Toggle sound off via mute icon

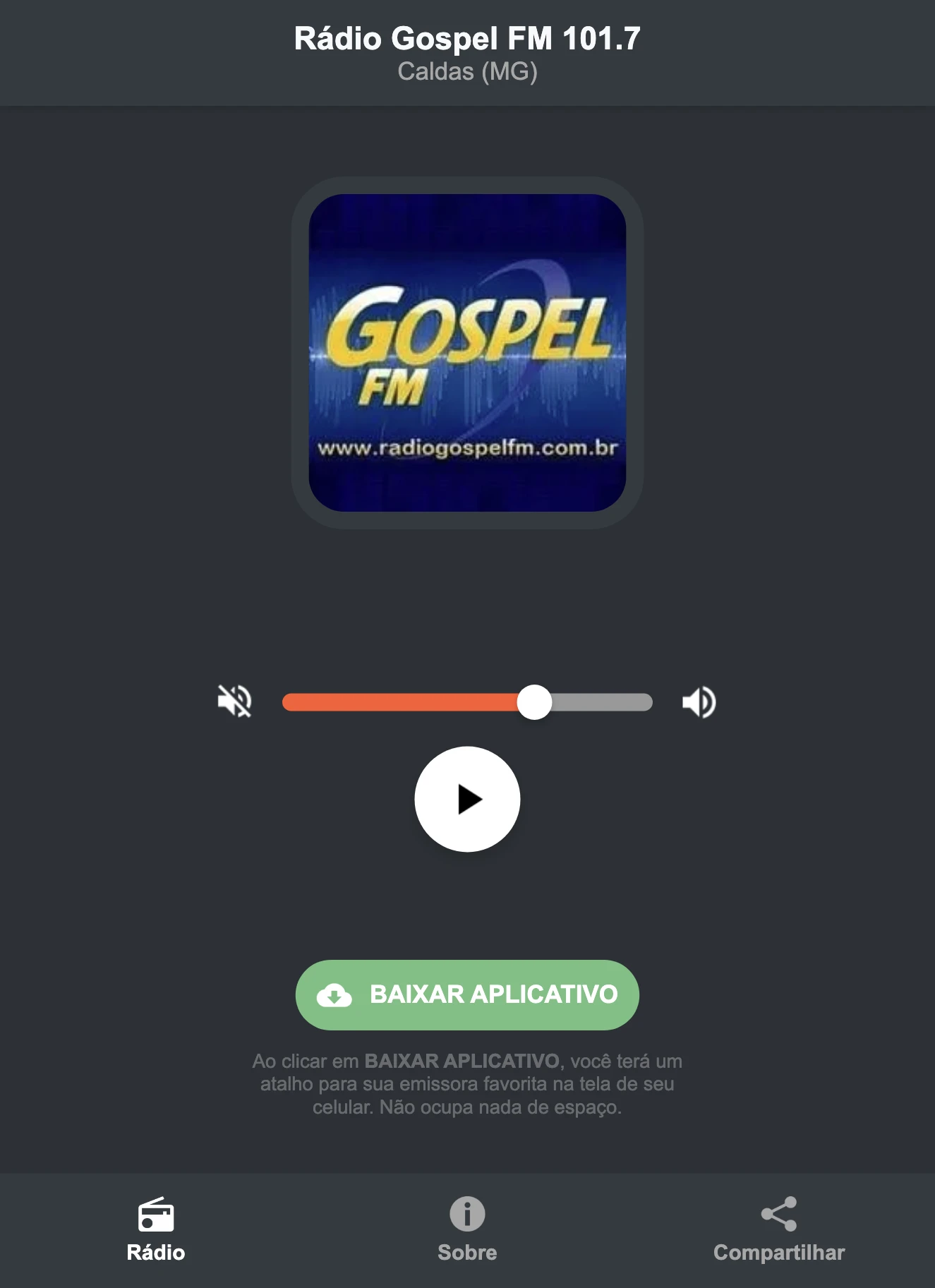click(x=235, y=702)
